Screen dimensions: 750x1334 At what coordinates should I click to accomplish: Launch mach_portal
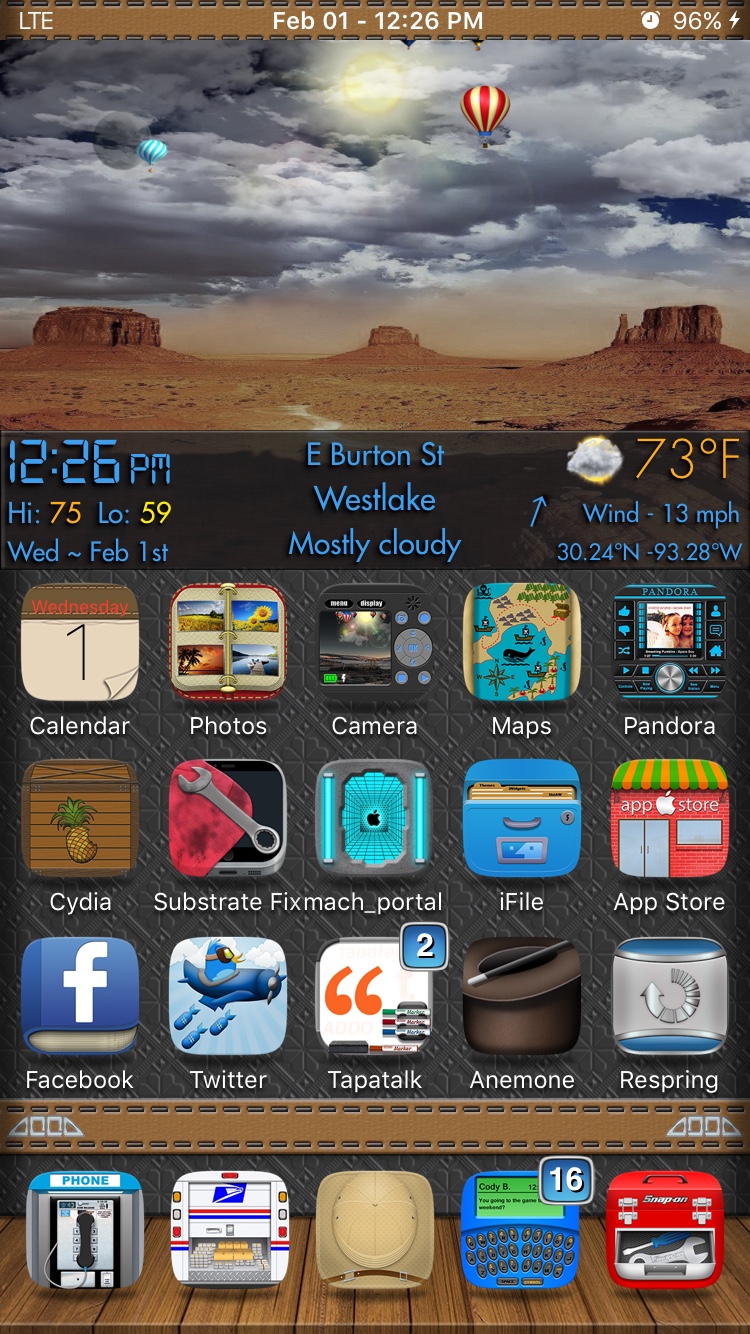tap(375, 819)
